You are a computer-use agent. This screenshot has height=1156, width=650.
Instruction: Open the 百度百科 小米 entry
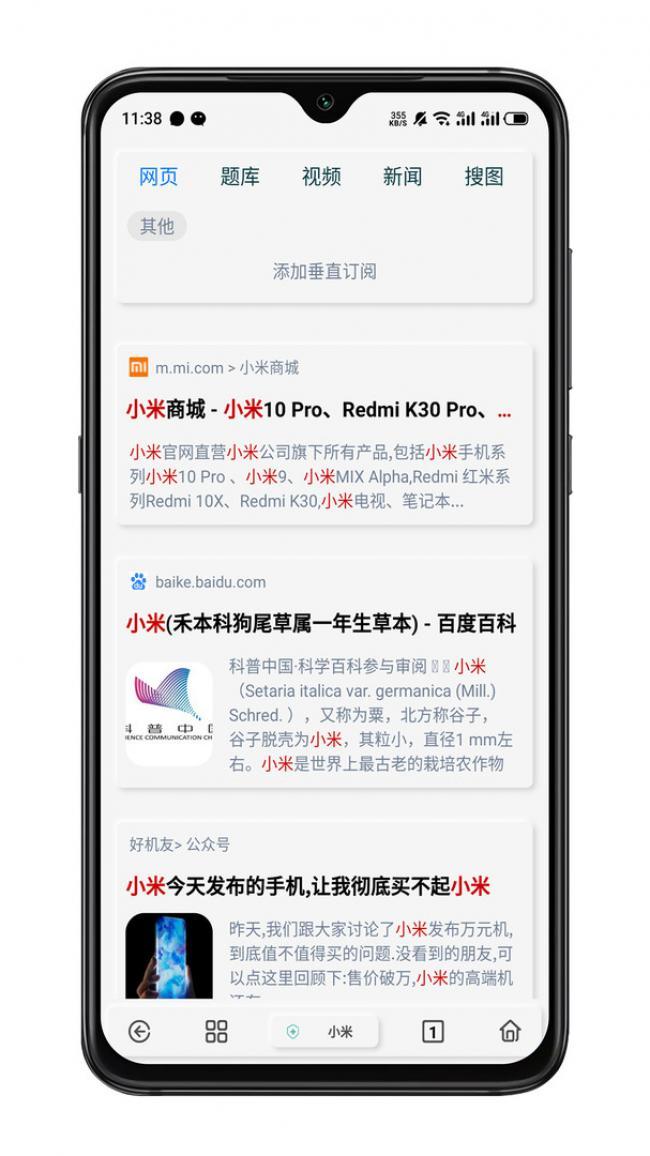pyautogui.click(x=320, y=624)
